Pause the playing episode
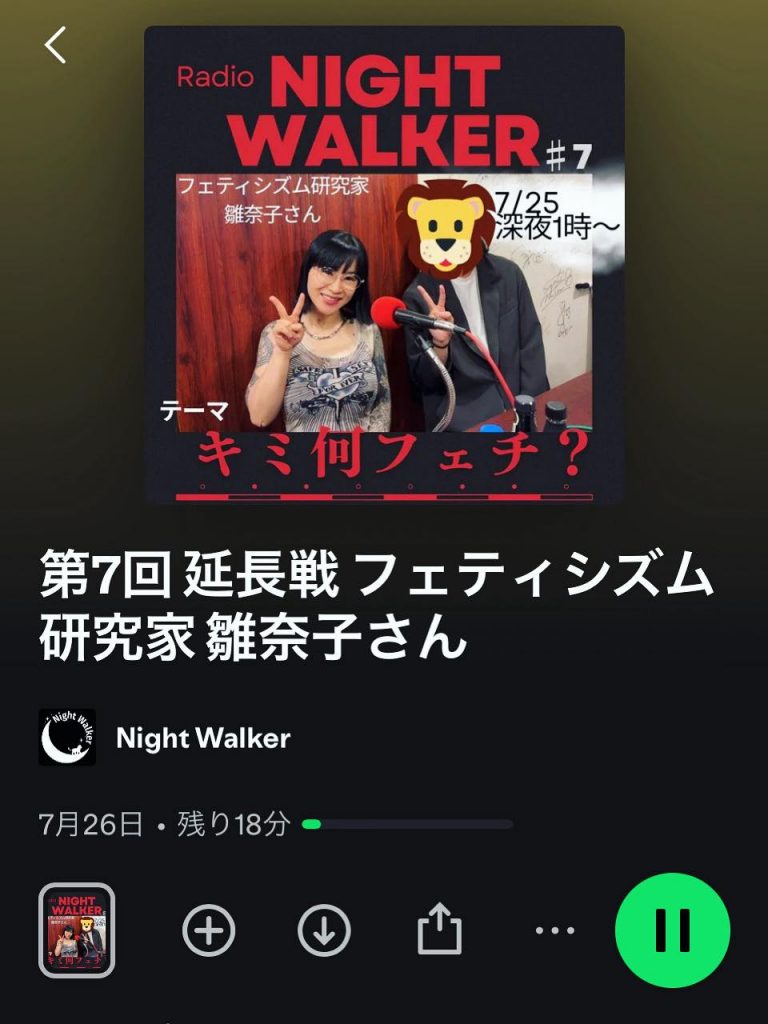The height and width of the screenshot is (1024, 768). (x=672, y=931)
